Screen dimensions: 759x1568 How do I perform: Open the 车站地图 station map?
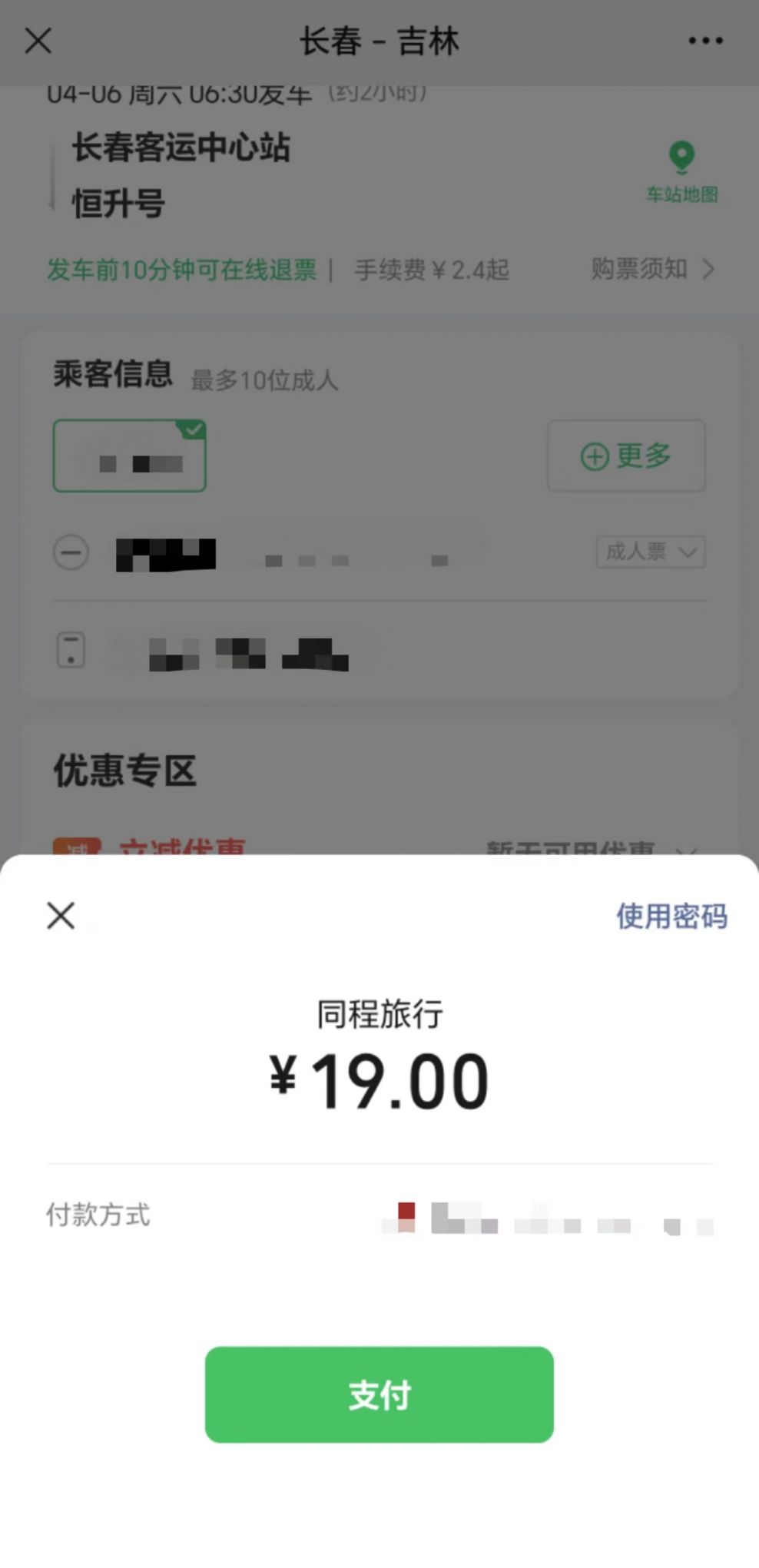(x=681, y=171)
